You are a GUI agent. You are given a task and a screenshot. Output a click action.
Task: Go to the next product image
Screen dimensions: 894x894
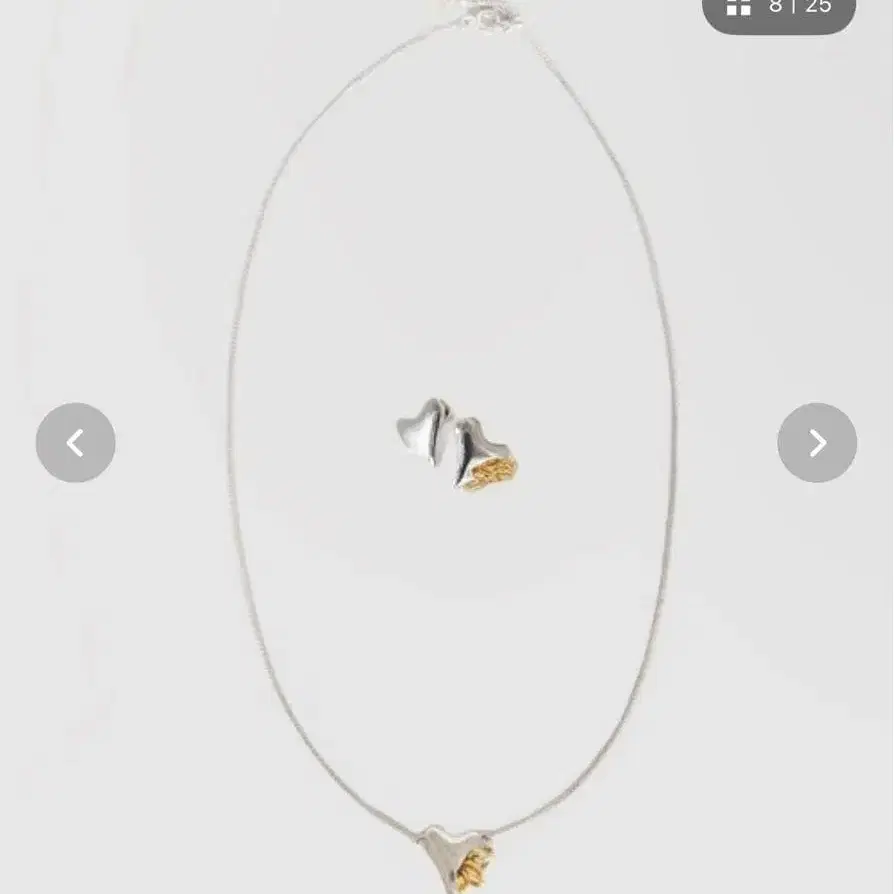tap(817, 443)
